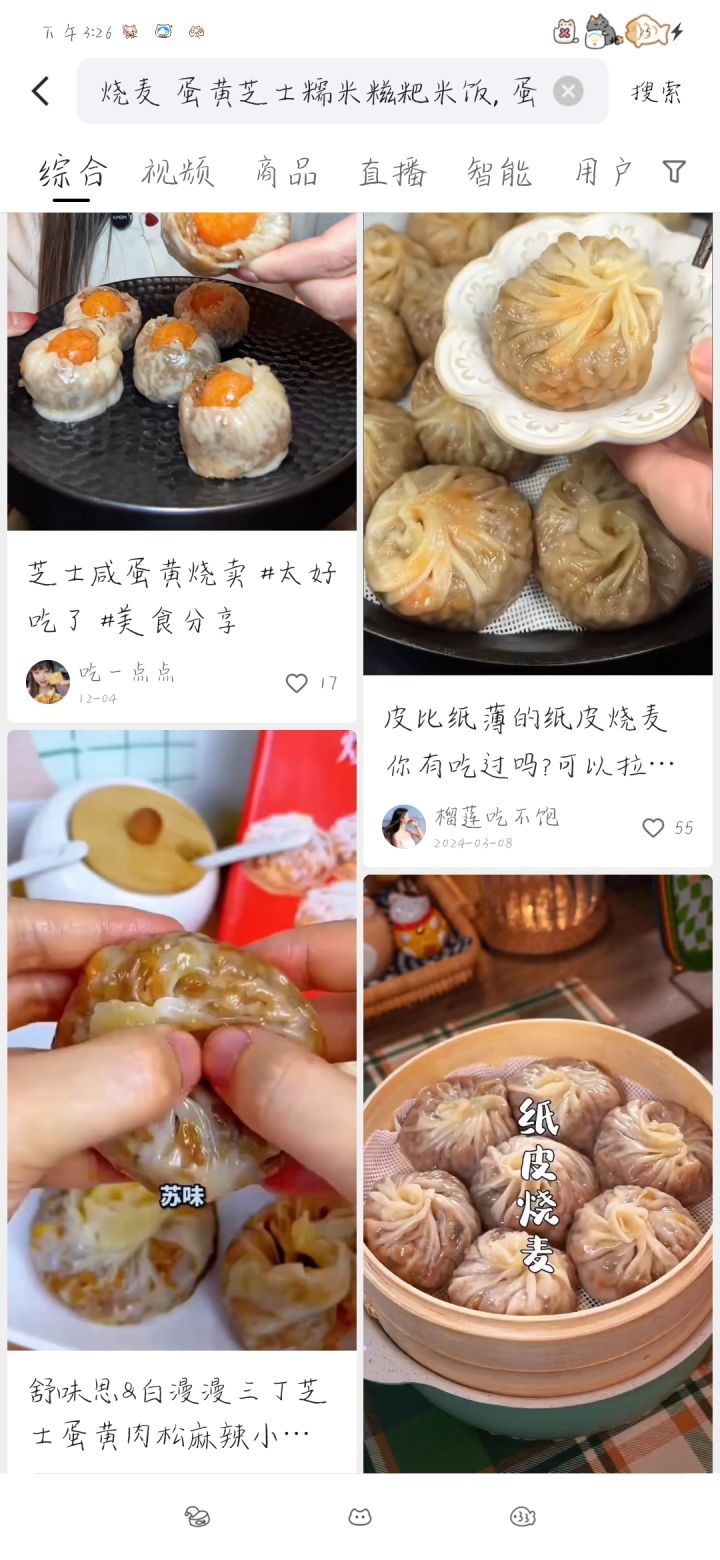Select the 智能 tab
This screenshot has height=1560, width=720.
499,172
